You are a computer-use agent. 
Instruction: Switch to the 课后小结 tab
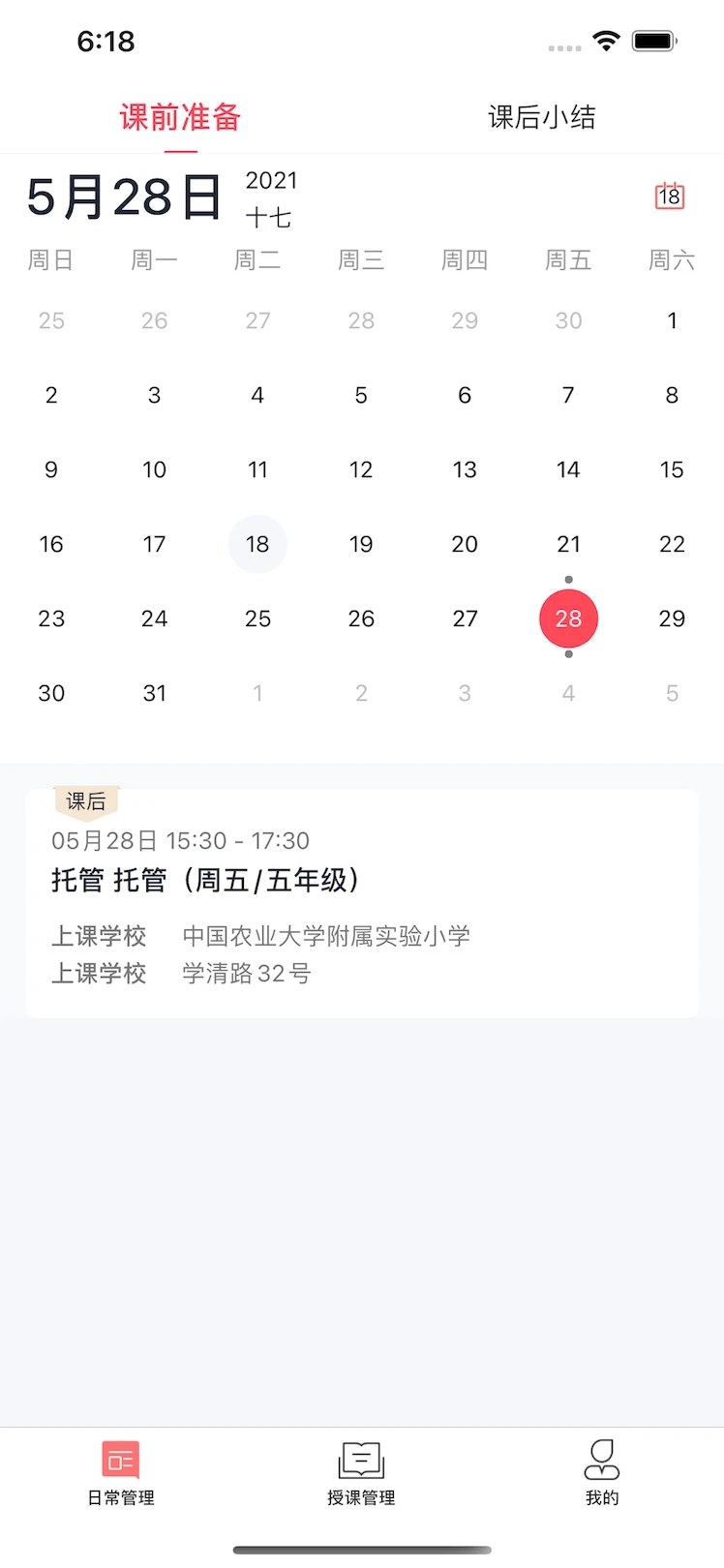pyautogui.click(x=542, y=116)
